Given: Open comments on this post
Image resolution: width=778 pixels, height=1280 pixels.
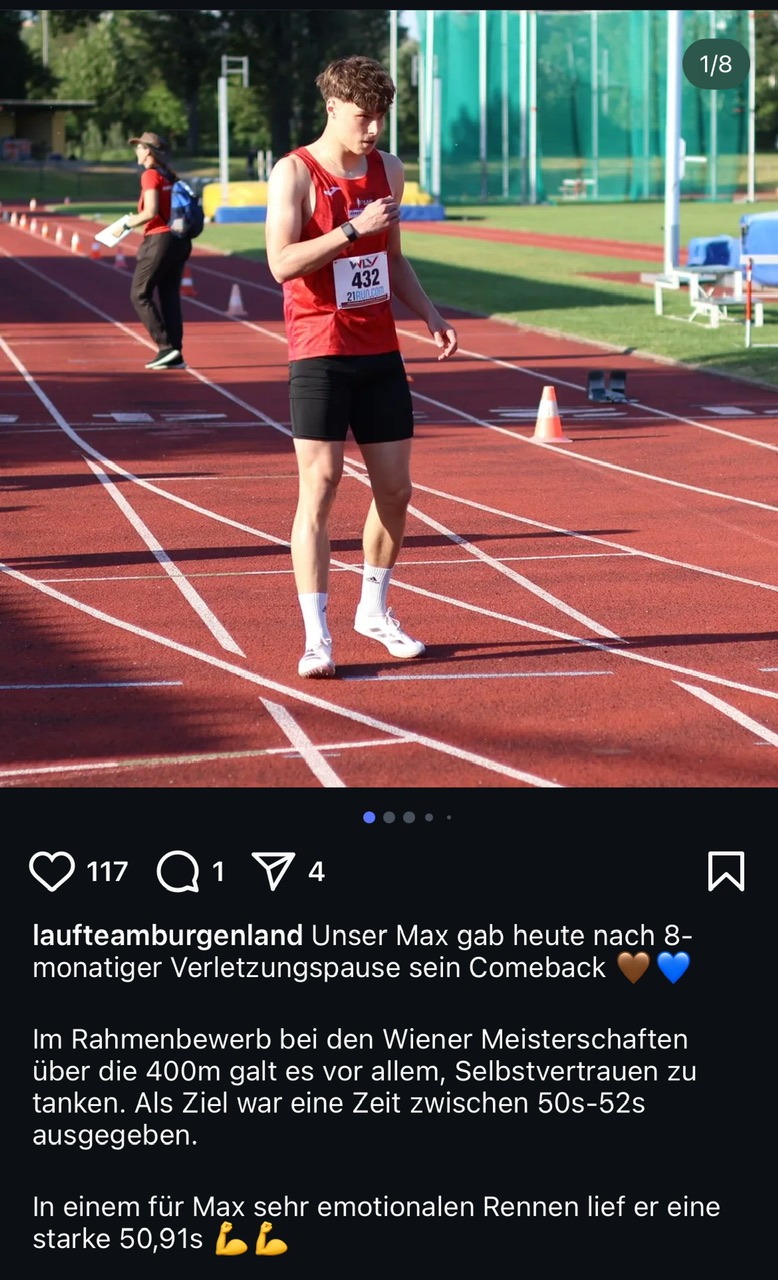Looking at the screenshot, I should pos(178,871).
